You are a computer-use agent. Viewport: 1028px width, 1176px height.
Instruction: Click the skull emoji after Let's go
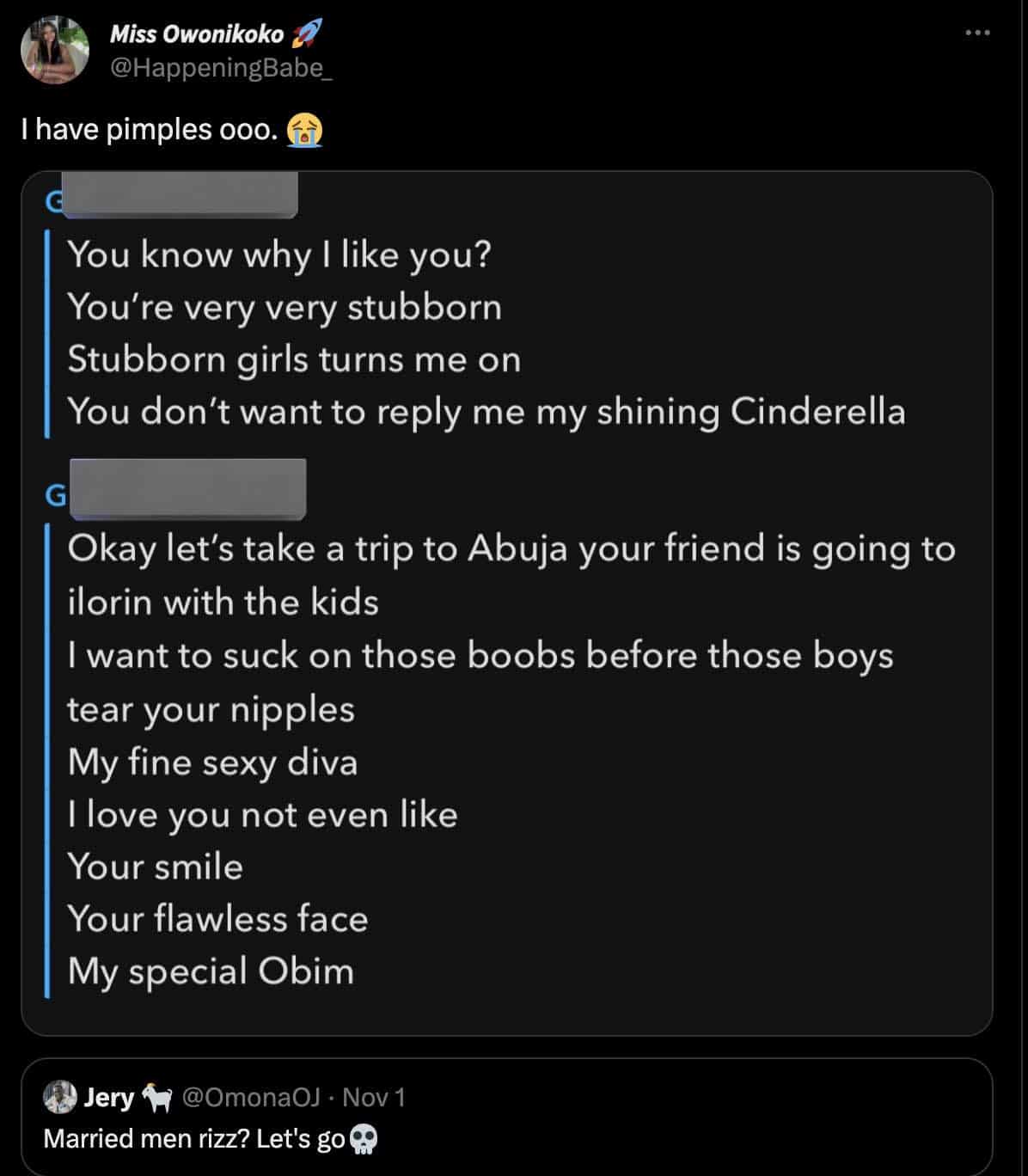tap(365, 1138)
